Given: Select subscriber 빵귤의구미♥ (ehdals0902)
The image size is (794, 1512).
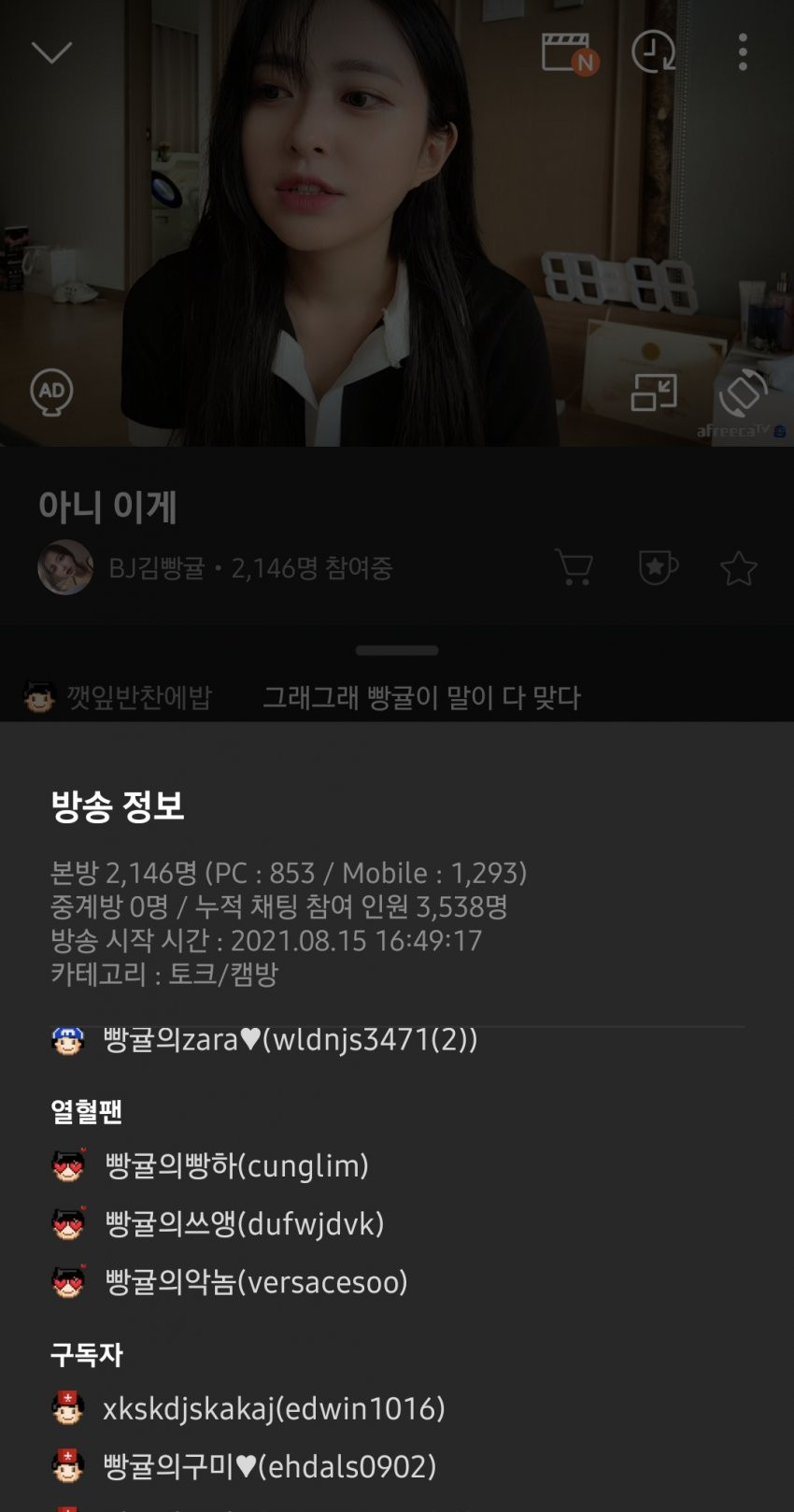Looking at the screenshot, I should click(270, 1466).
